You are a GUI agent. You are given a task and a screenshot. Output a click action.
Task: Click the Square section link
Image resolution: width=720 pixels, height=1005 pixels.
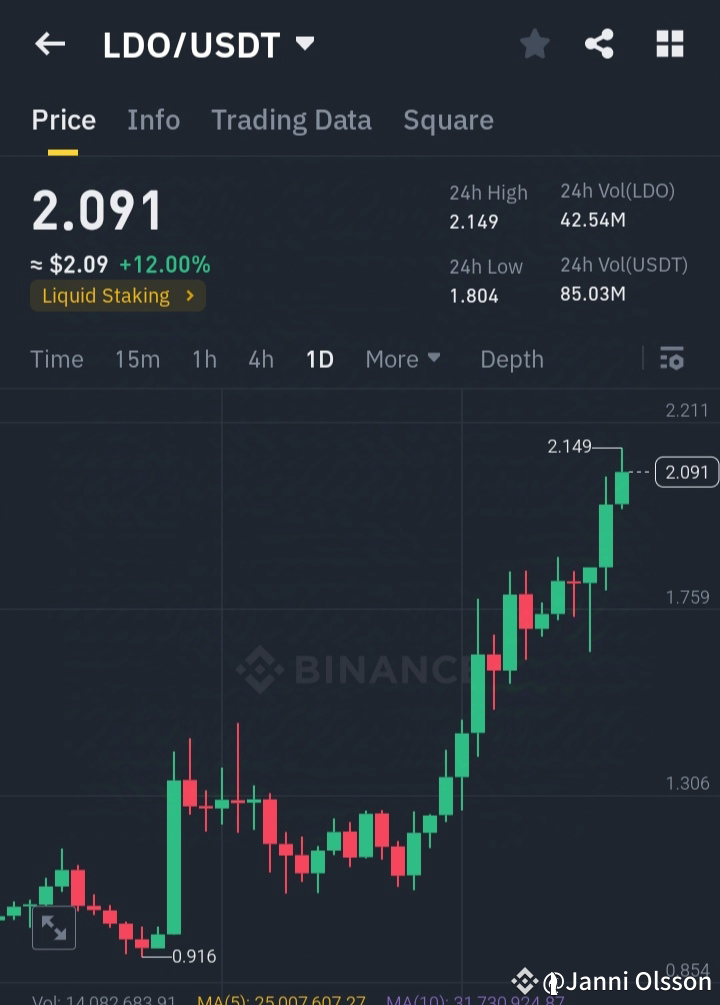(448, 119)
